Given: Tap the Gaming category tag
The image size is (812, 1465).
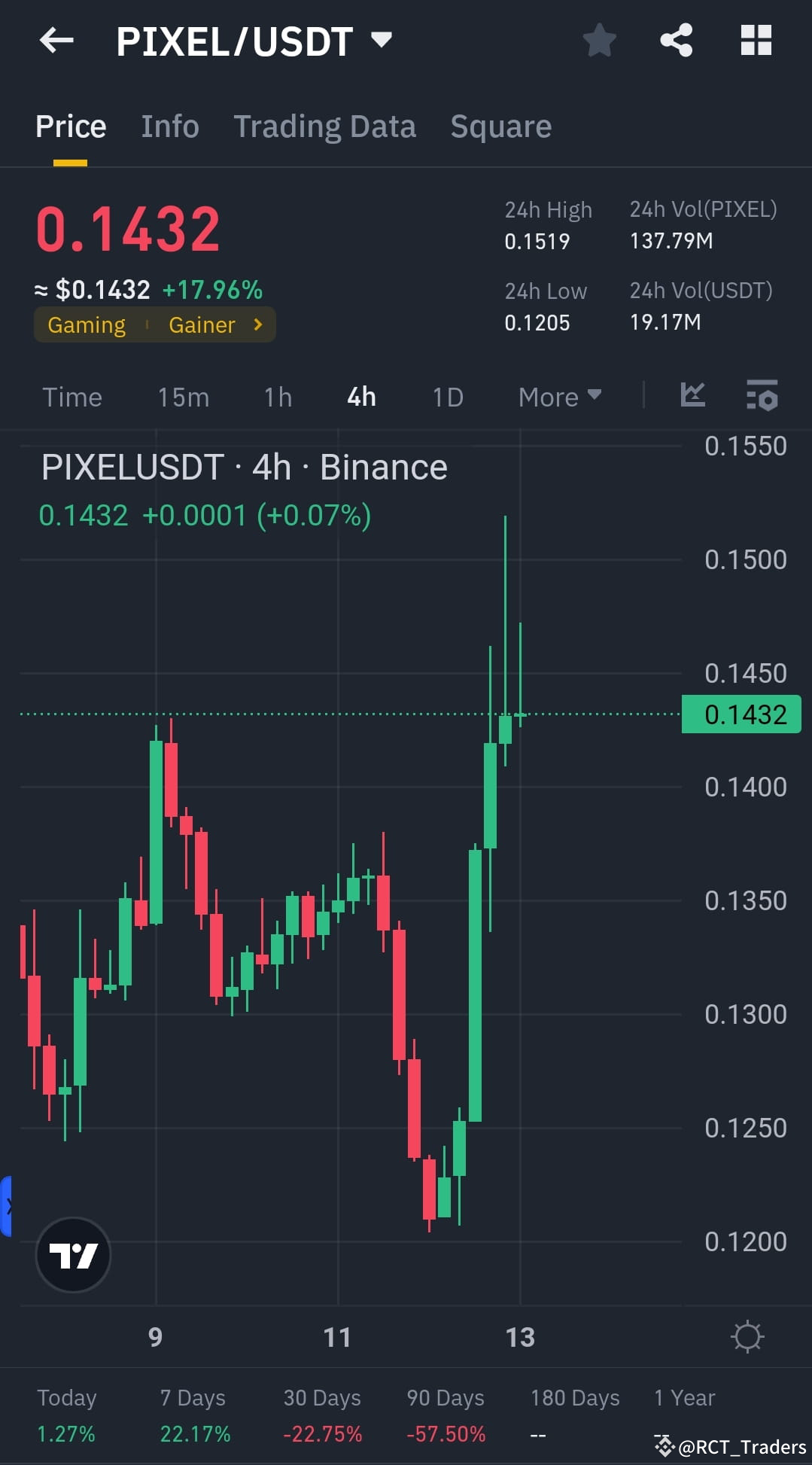Looking at the screenshot, I should [x=87, y=324].
